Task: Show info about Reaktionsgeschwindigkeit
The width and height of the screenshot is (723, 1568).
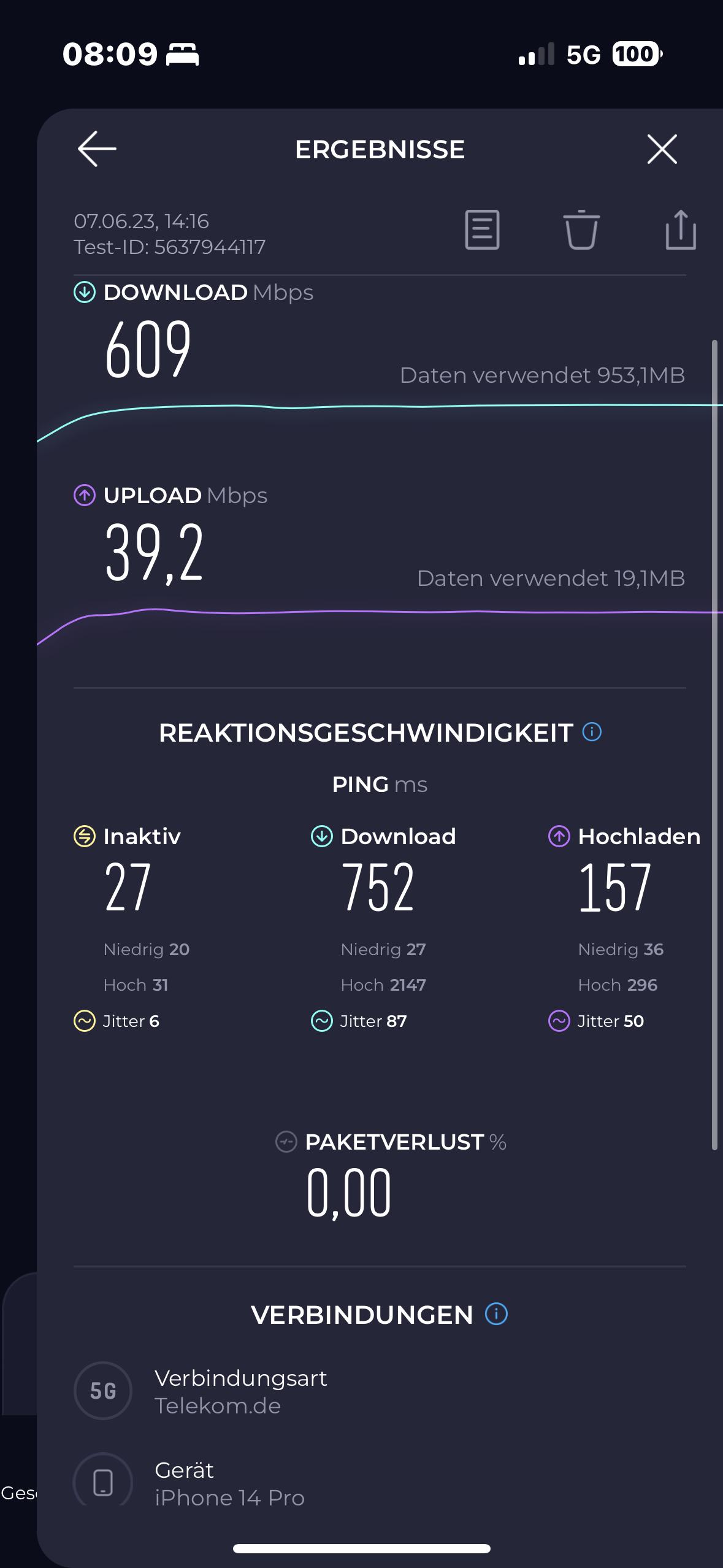Action: click(x=592, y=732)
